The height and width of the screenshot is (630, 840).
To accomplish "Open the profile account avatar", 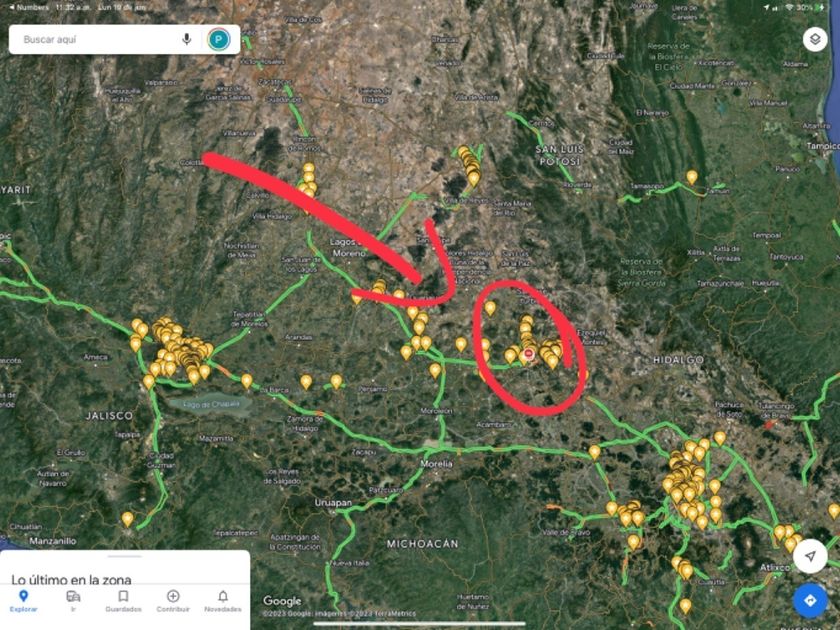I will pos(218,40).
